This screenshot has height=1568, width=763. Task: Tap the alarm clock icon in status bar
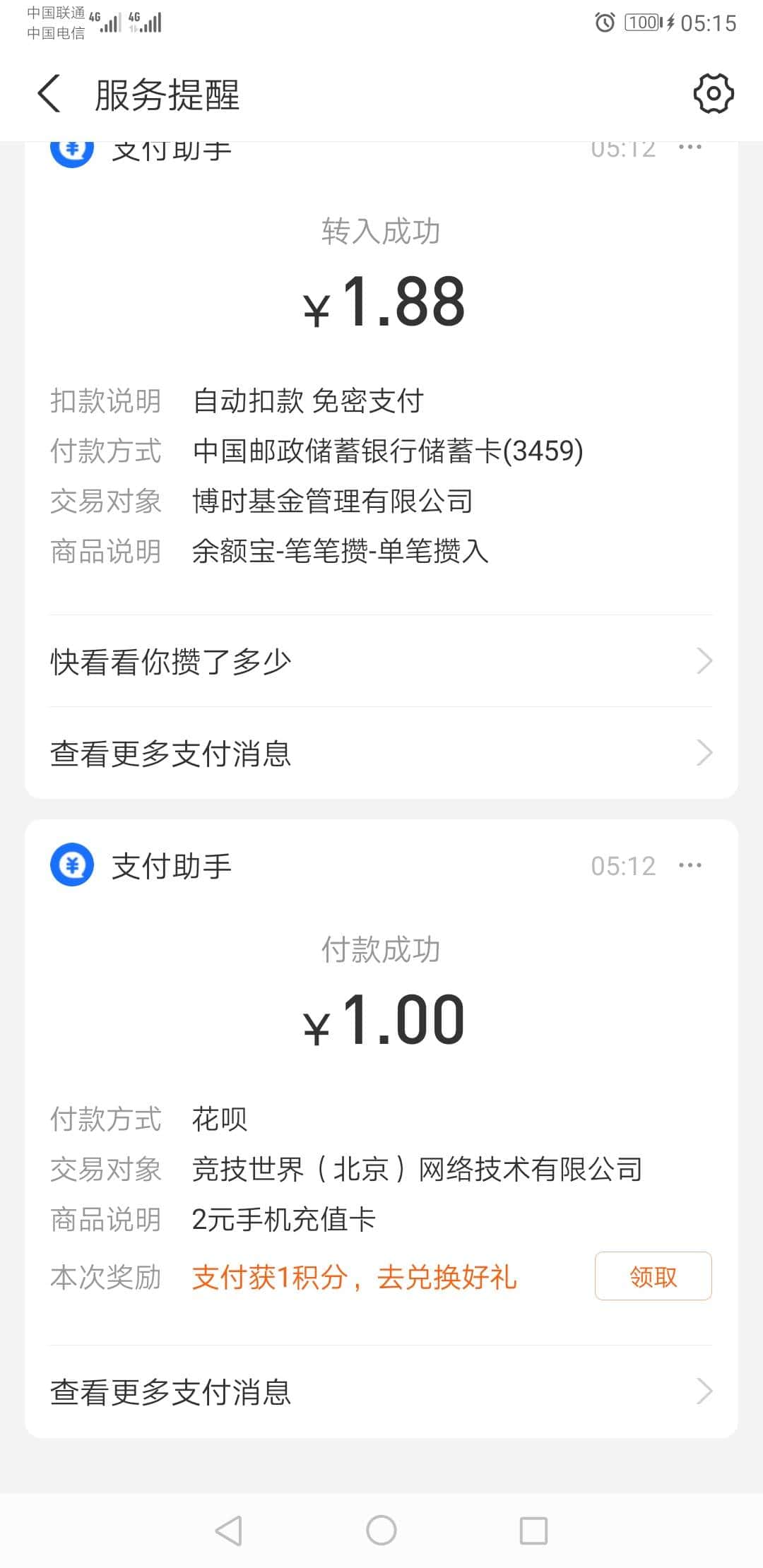click(x=604, y=23)
